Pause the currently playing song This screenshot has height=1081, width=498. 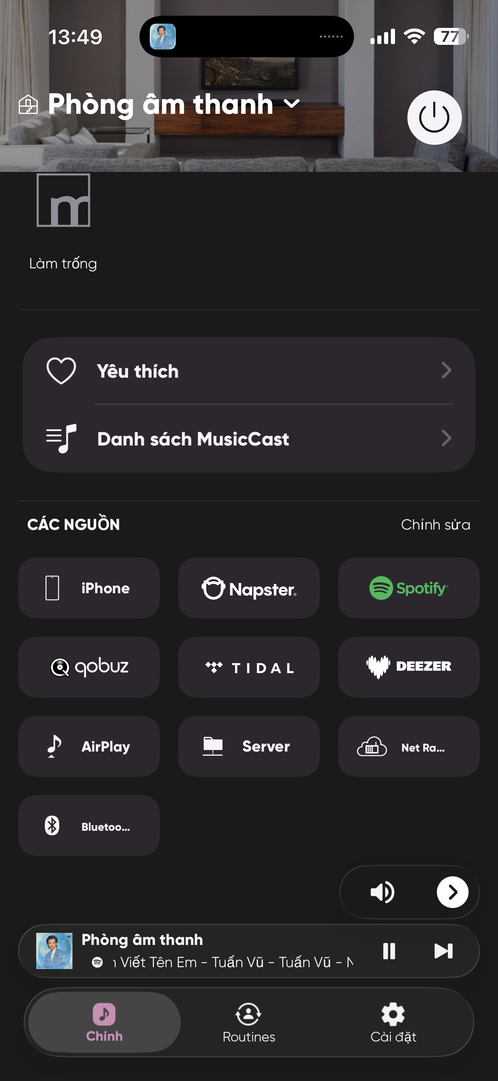389,951
